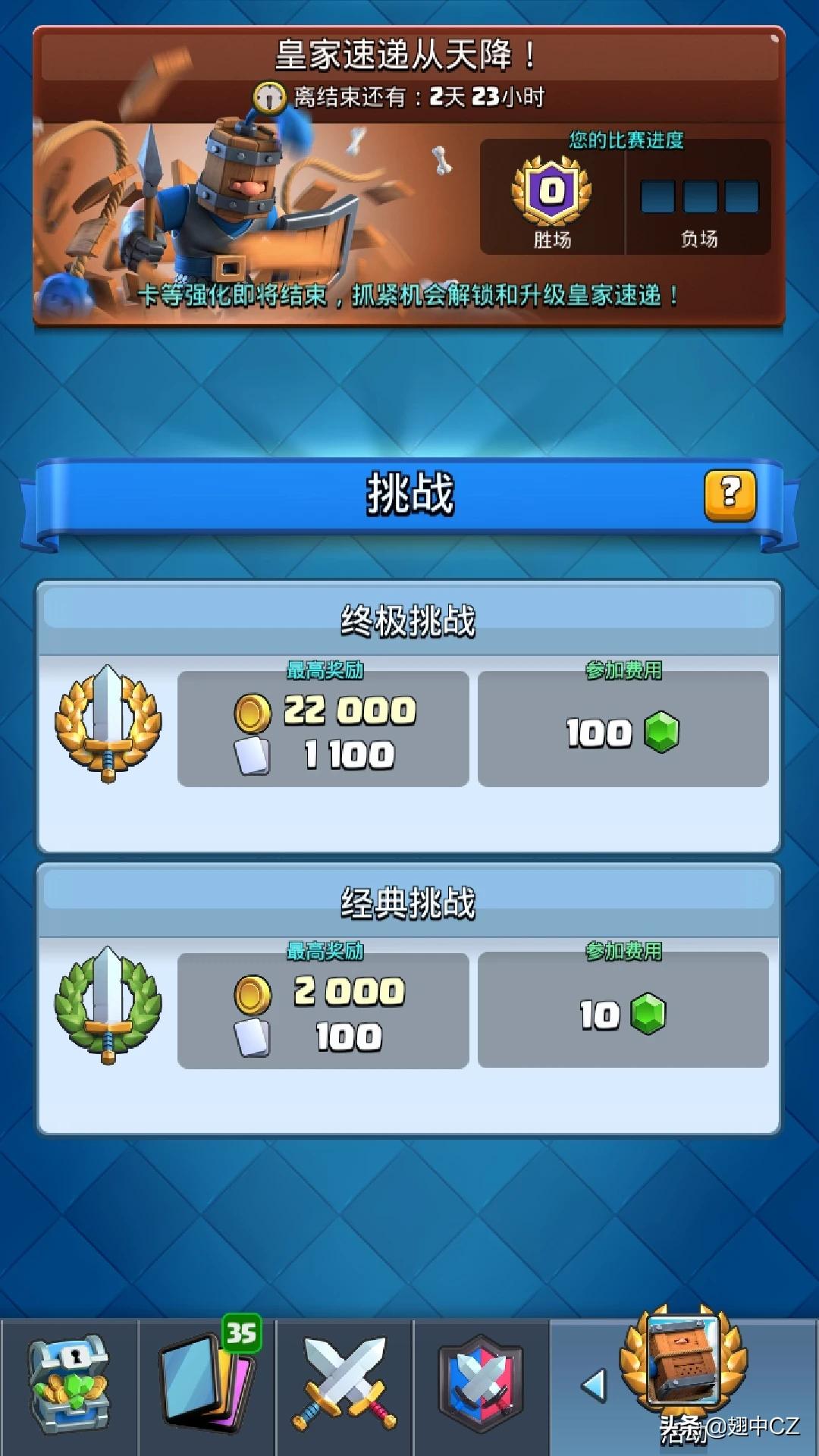The width and height of the screenshot is (819, 1456).
Task: Enter the 终极挑战 for 100 gems
Action: 623,730
